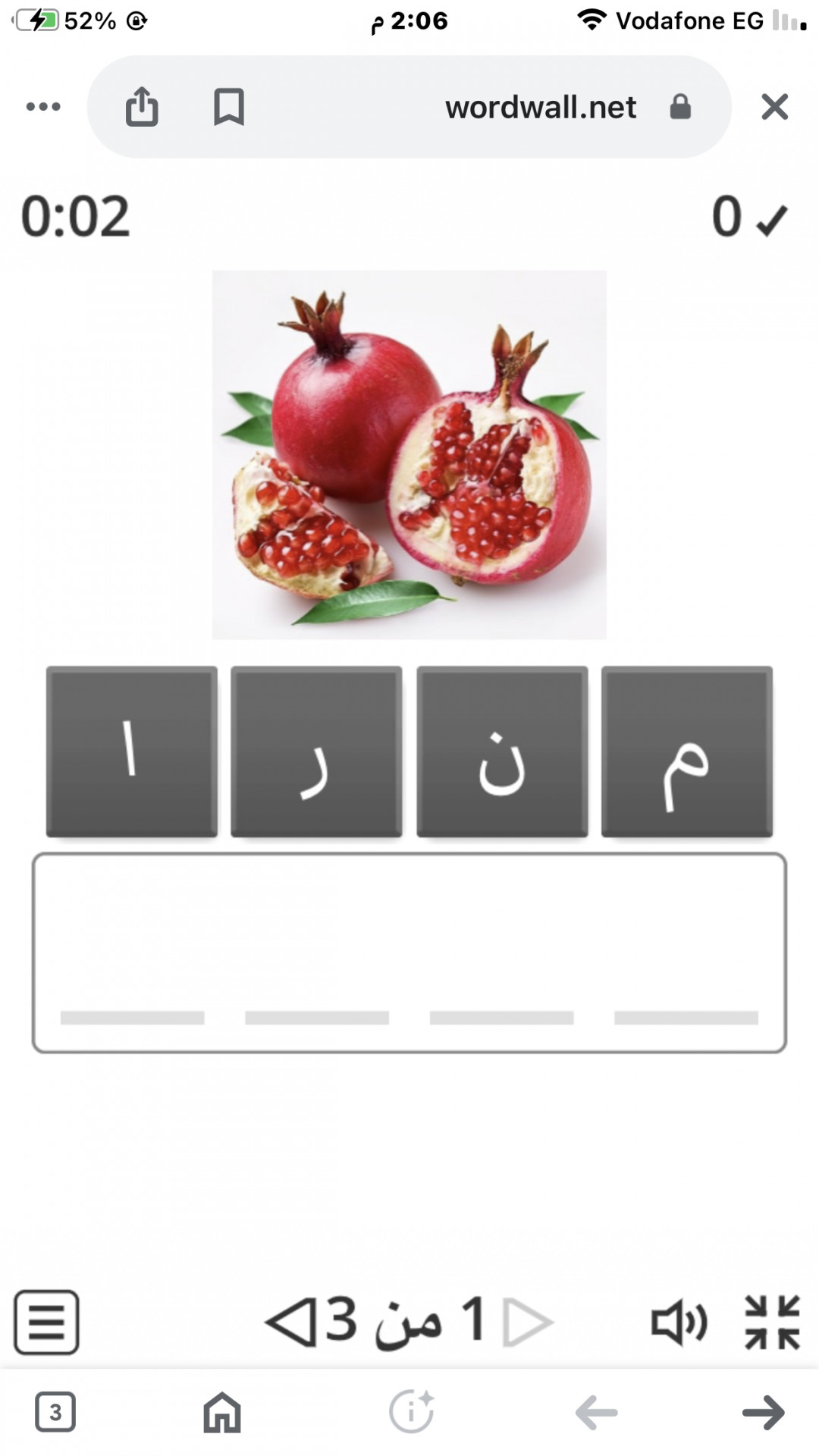Viewport: 819px width, 1456px height.
Task: Select the letter tile ر
Action: click(x=316, y=752)
